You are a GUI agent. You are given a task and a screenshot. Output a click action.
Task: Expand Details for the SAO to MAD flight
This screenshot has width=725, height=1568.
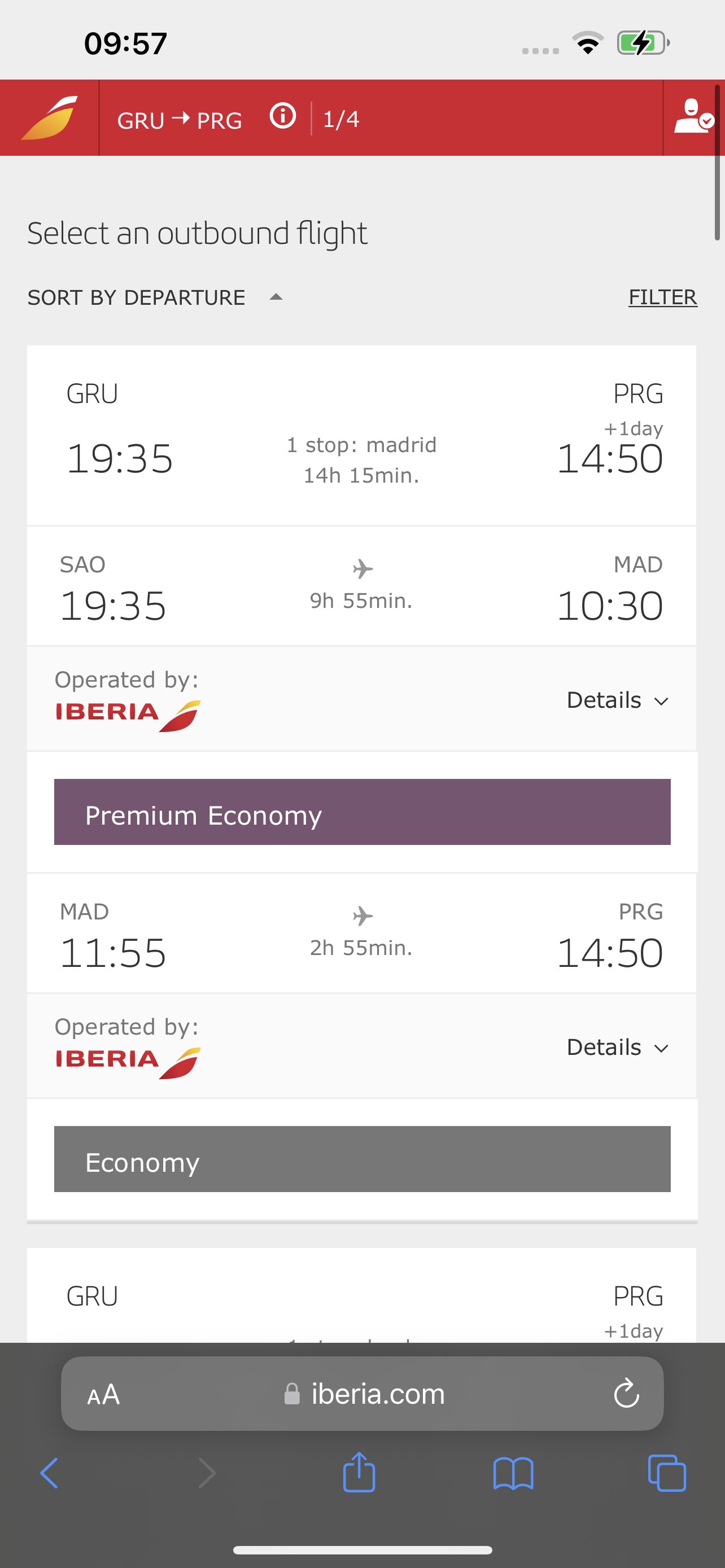(617, 700)
